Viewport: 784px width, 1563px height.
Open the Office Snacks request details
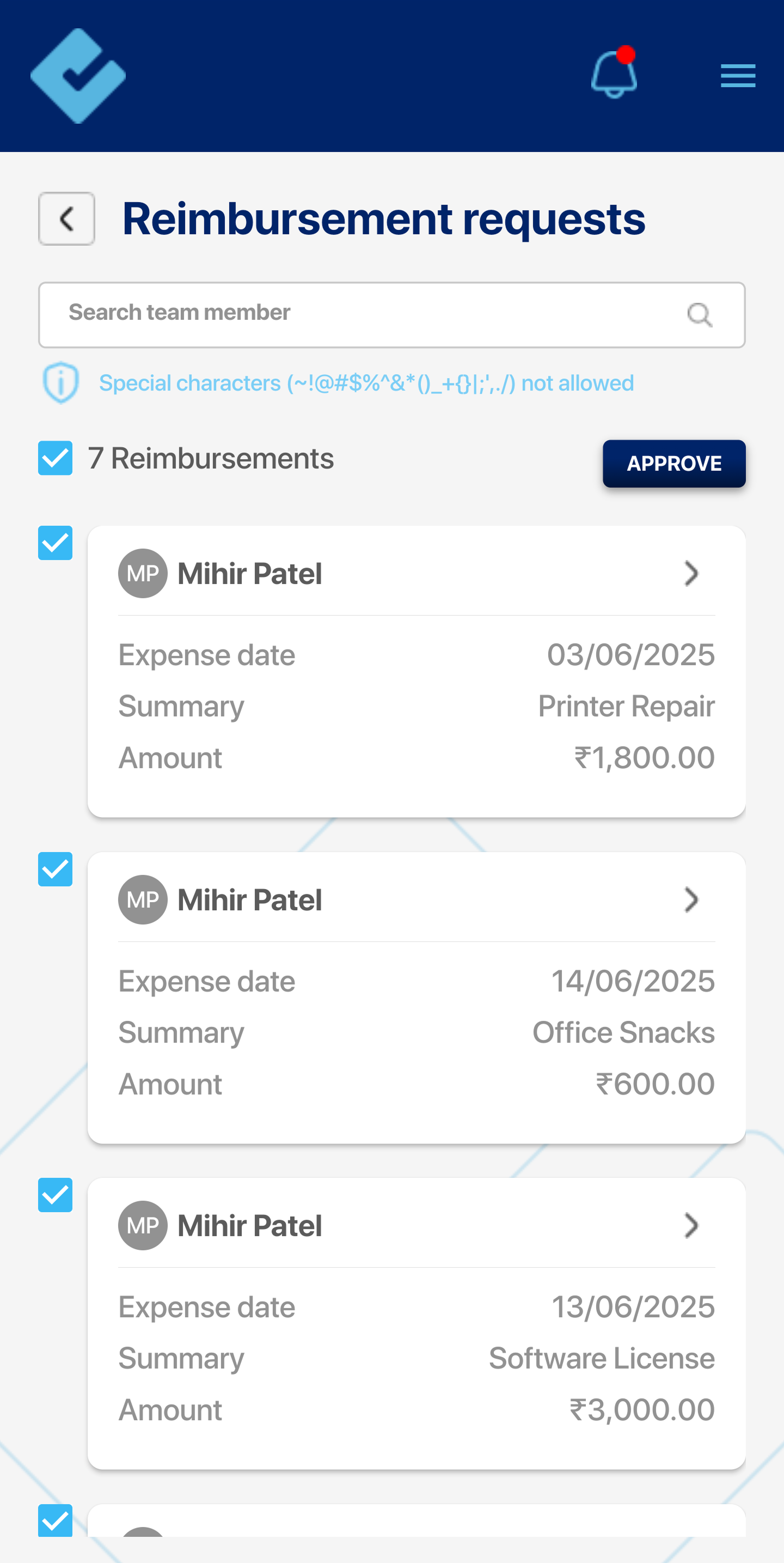tap(691, 899)
